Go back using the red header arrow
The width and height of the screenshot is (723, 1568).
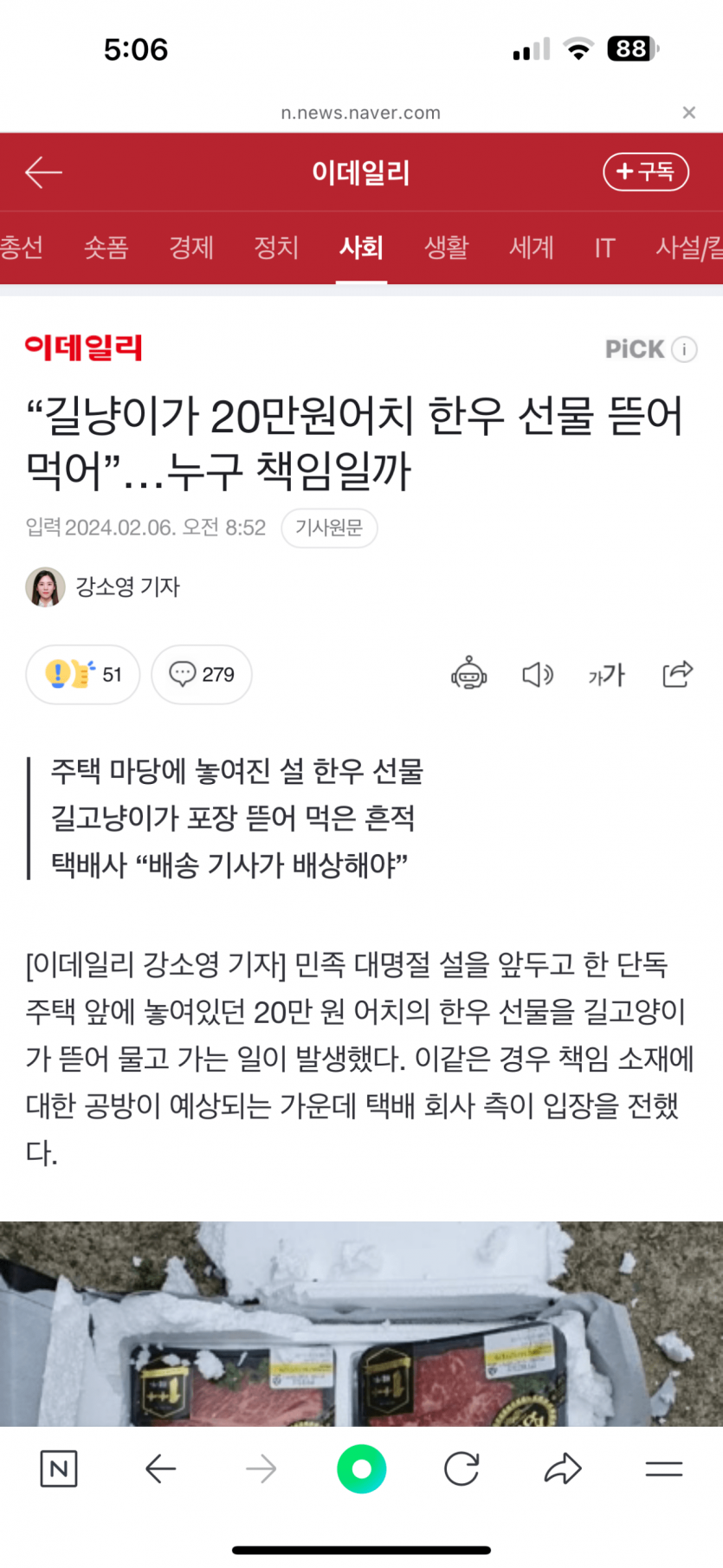tap(43, 172)
